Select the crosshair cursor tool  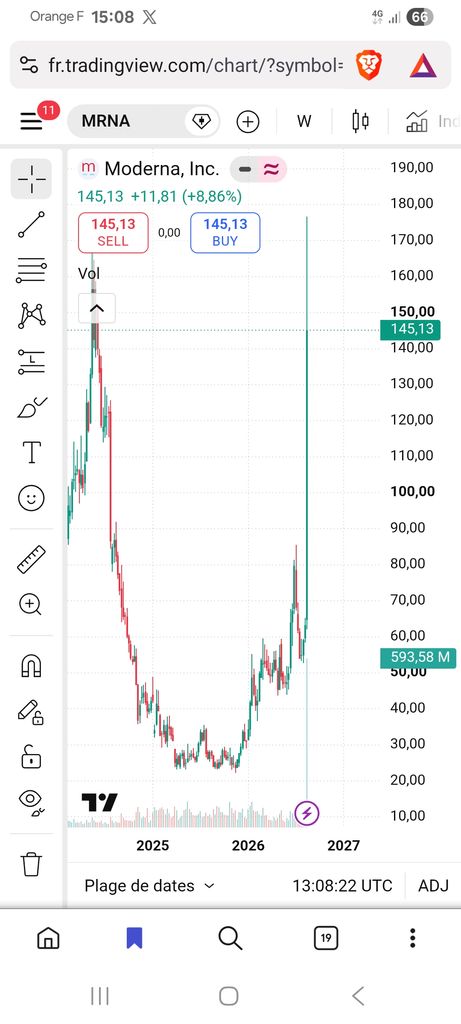pos(31,178)
